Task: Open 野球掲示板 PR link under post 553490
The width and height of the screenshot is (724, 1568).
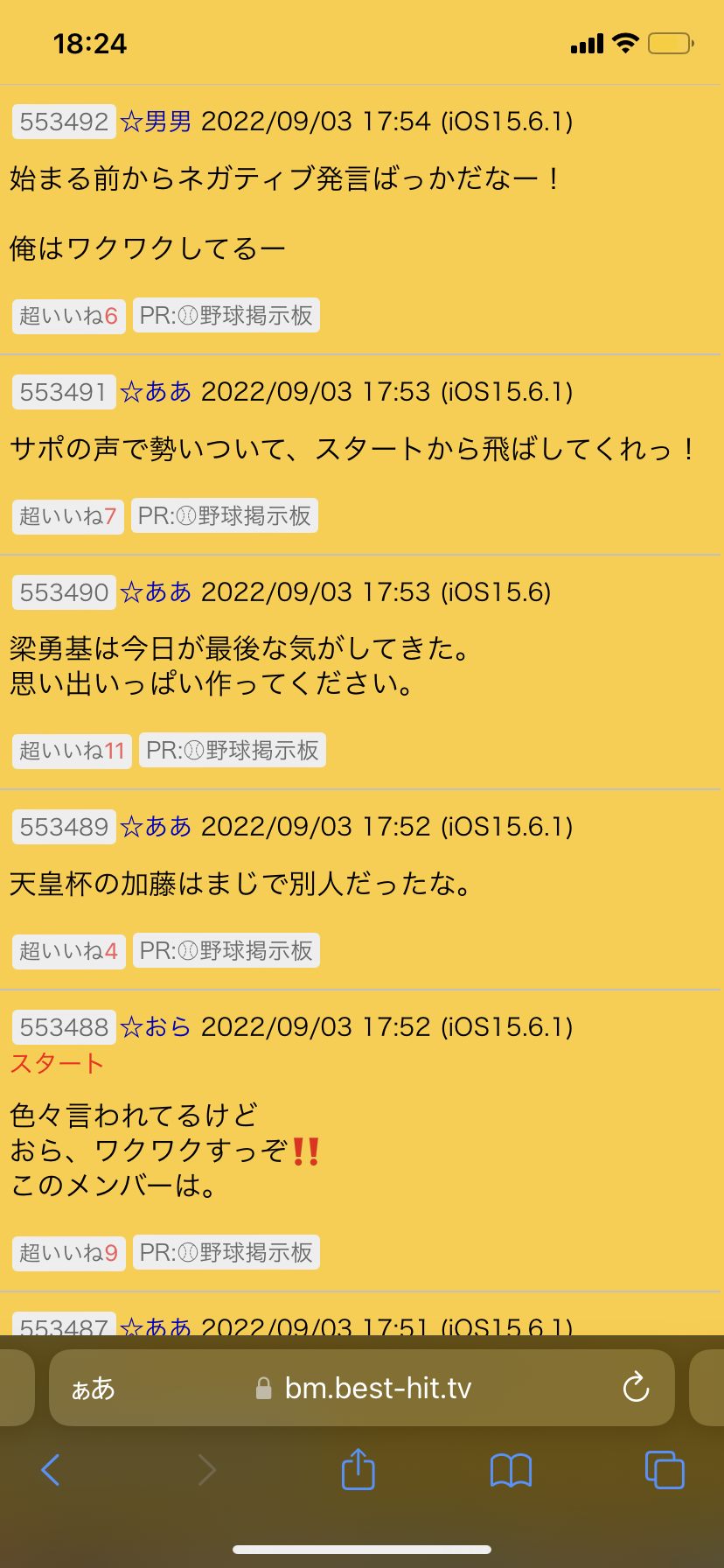Action: click(233, 751)
